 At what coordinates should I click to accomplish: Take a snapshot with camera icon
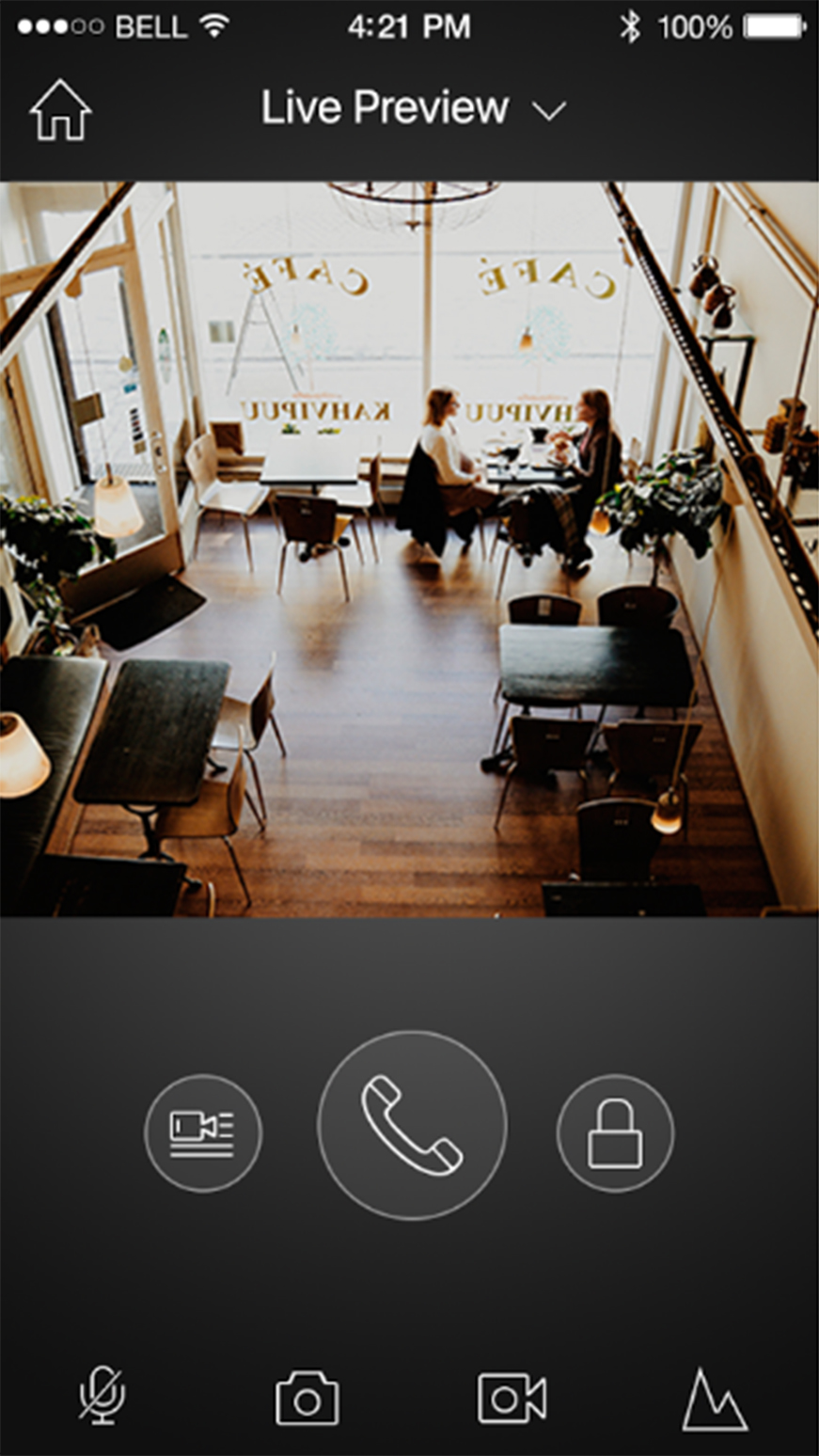coord(307,1398)
